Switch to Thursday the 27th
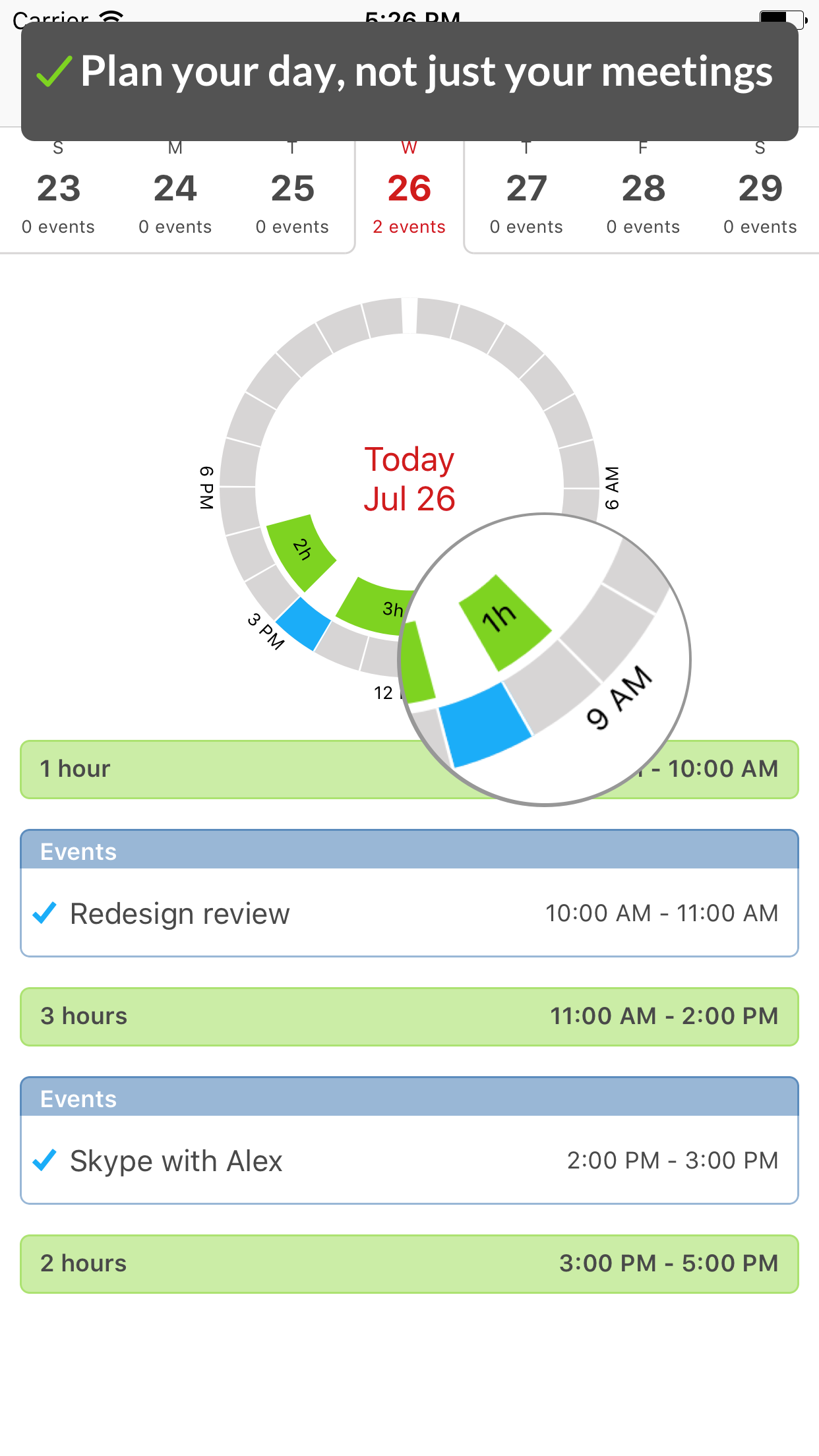The width and height of the screenshot is (819, 1456). pos(526,198)
